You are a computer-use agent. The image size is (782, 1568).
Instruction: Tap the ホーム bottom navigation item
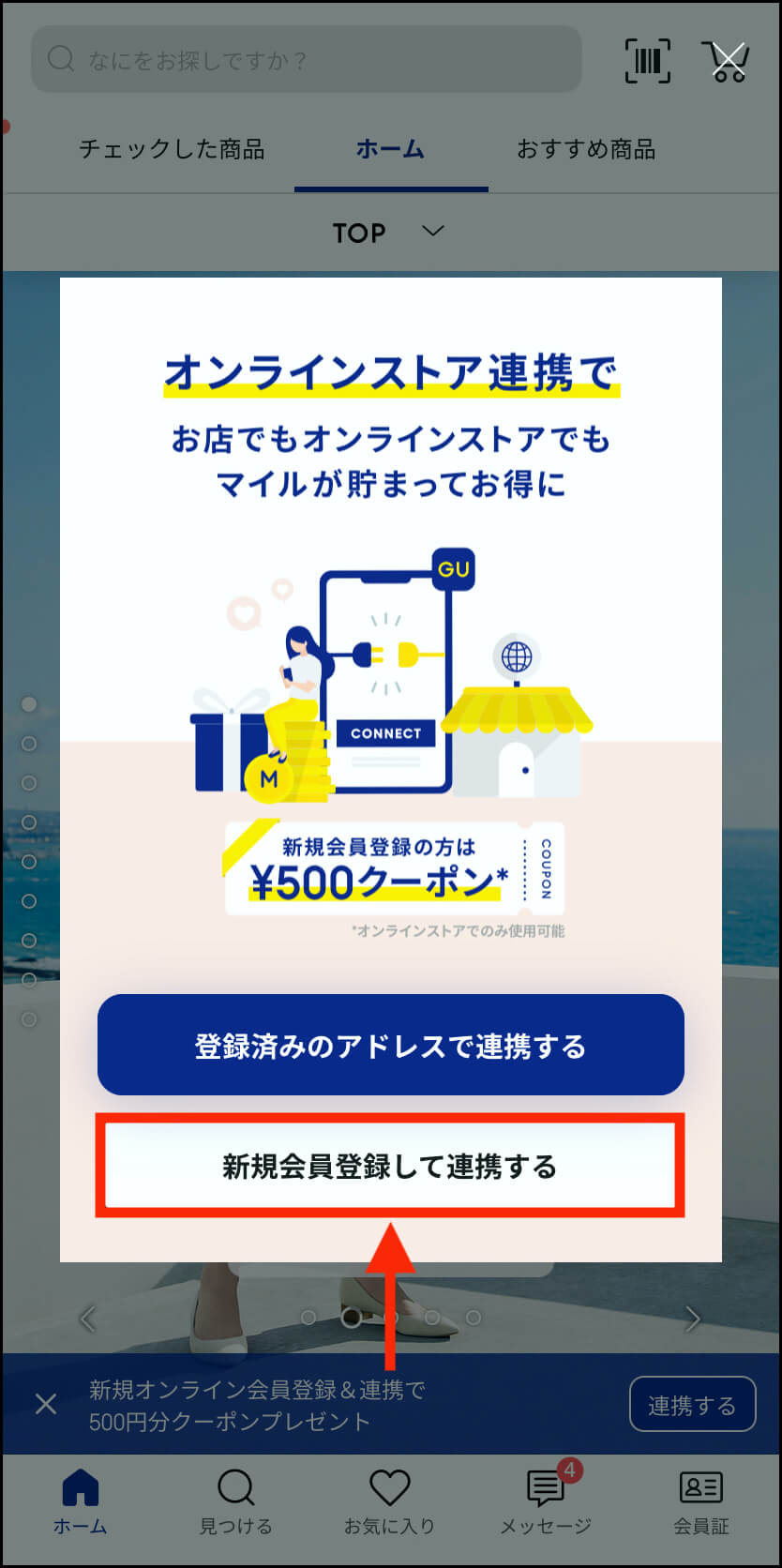80,1501
